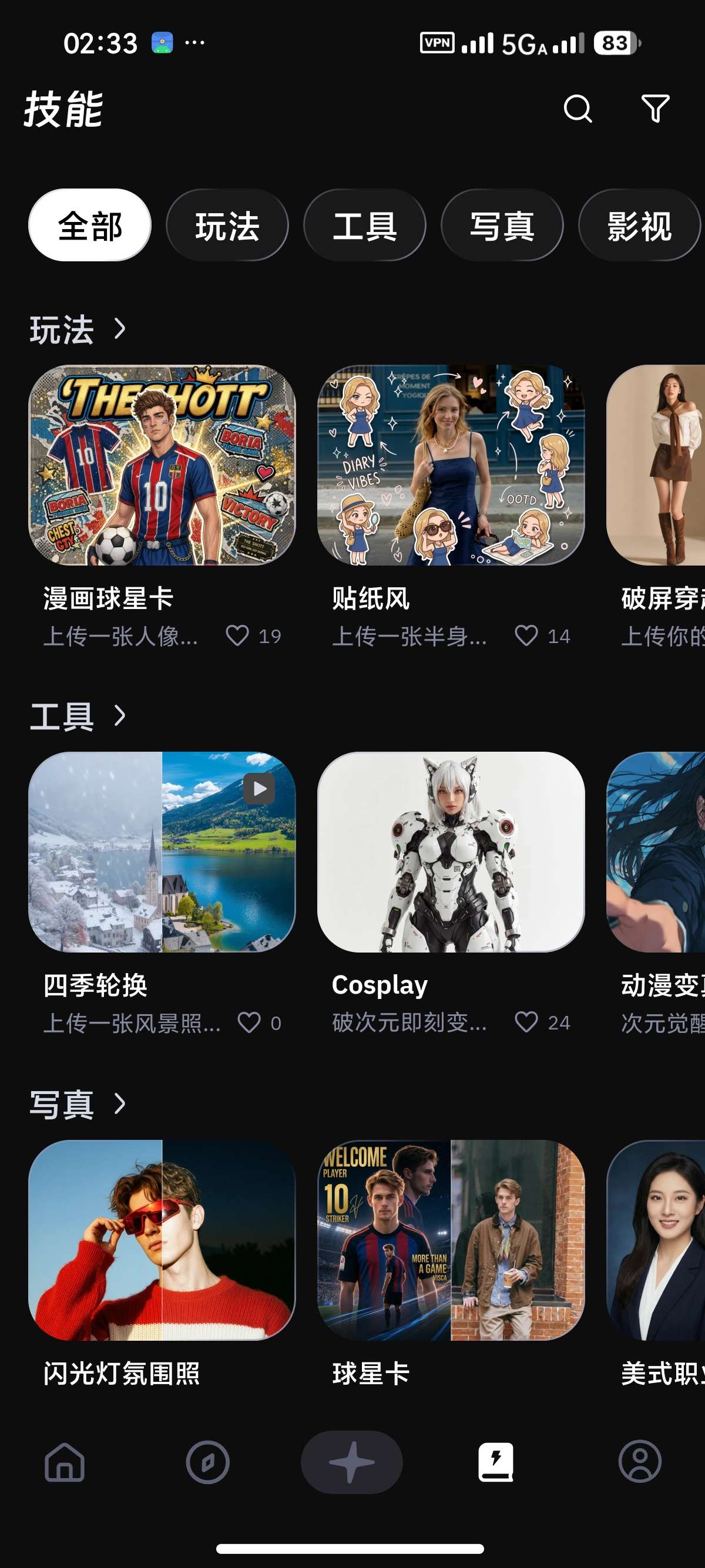Screen dimensions: 705x1568
Task: Like the 漫画球星卡 skill
Action: point(237,635)
